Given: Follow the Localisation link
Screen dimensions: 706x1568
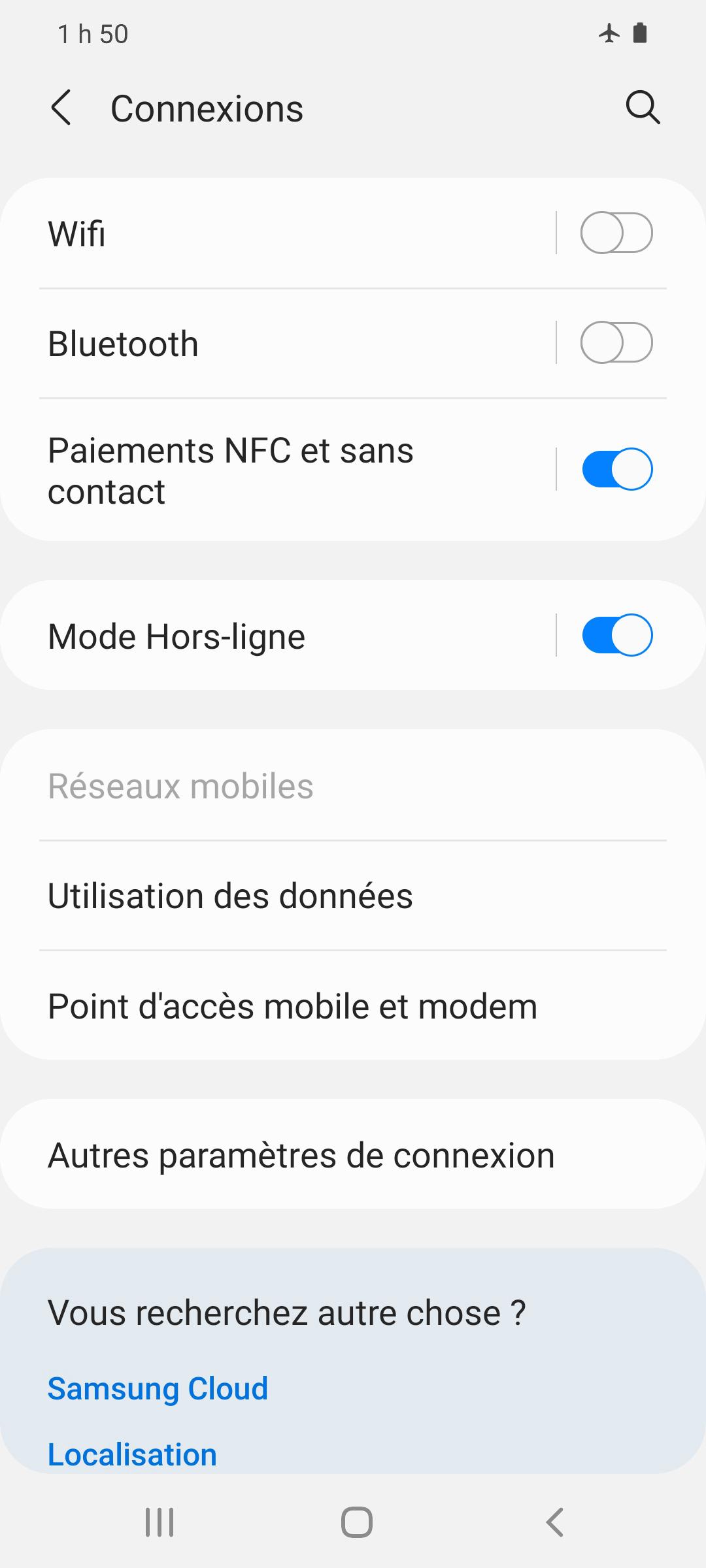Looking at the screenshot, I should point(133,1454).
